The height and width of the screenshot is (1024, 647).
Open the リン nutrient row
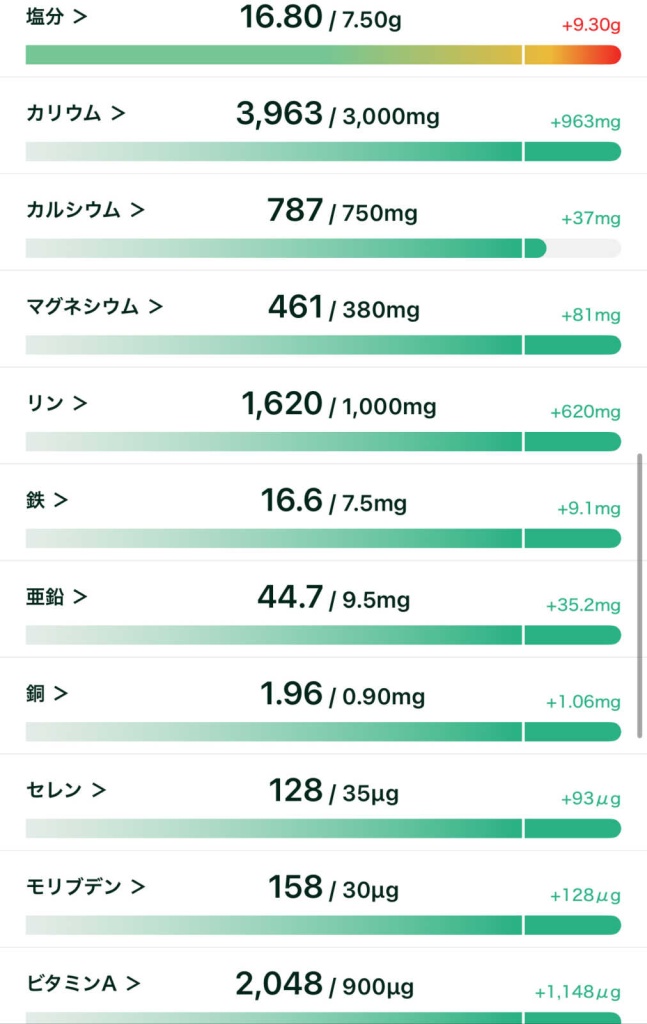pyautogui.click(x=57, y=403)
